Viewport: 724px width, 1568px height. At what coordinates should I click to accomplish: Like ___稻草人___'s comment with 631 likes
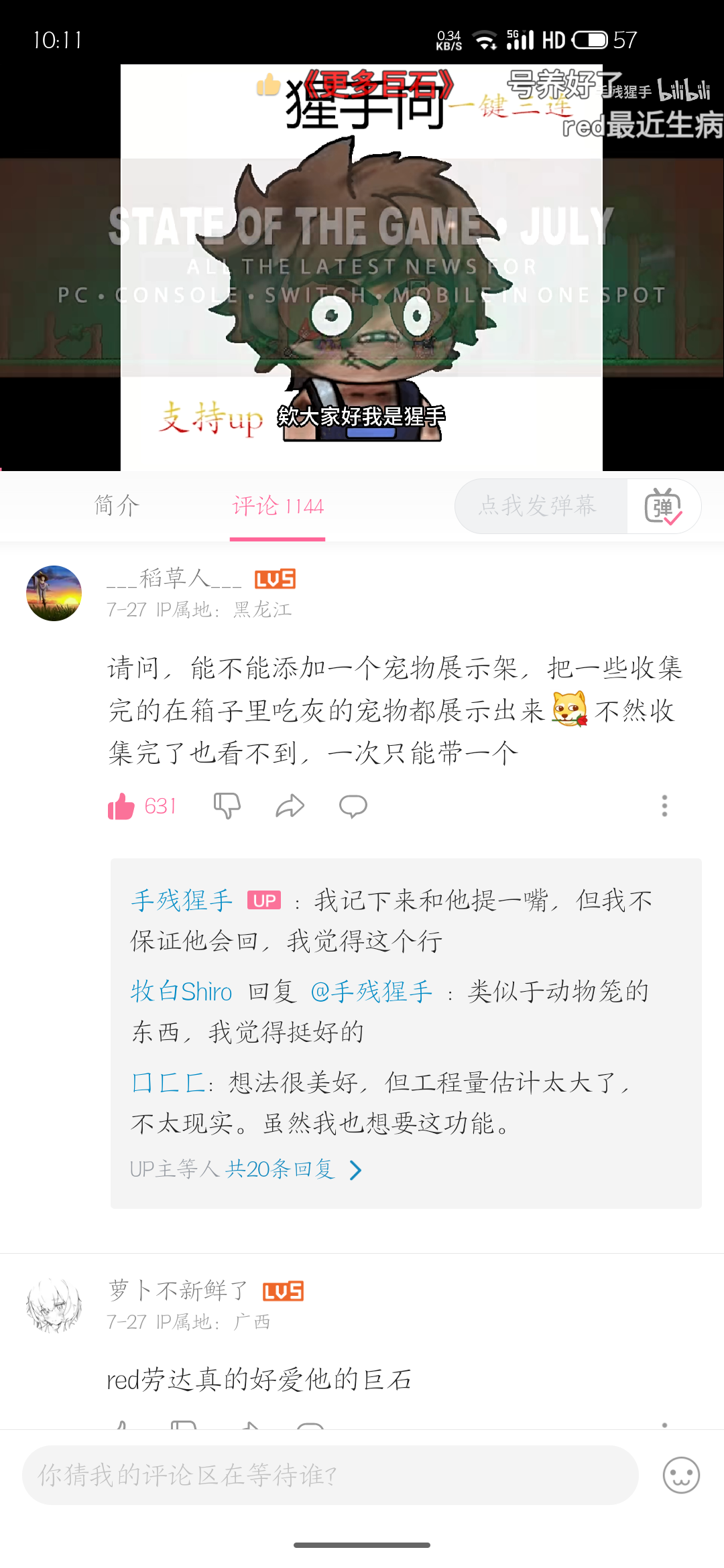coord(122,806)
